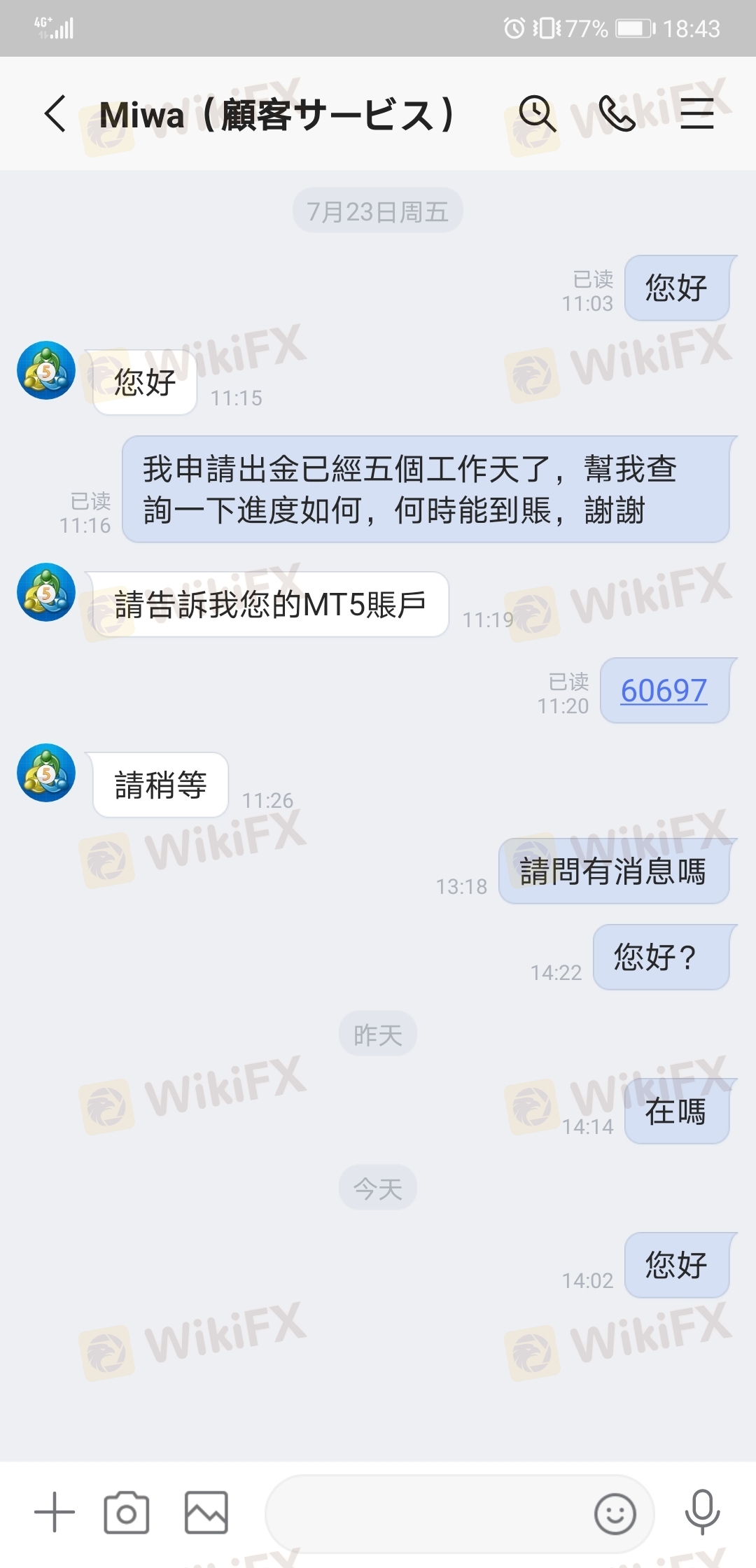The height and width of the screenshot is (1568, 756).
Task: Go back from Miwa chat
Action: pyautogui.click(x=56, y=114)
